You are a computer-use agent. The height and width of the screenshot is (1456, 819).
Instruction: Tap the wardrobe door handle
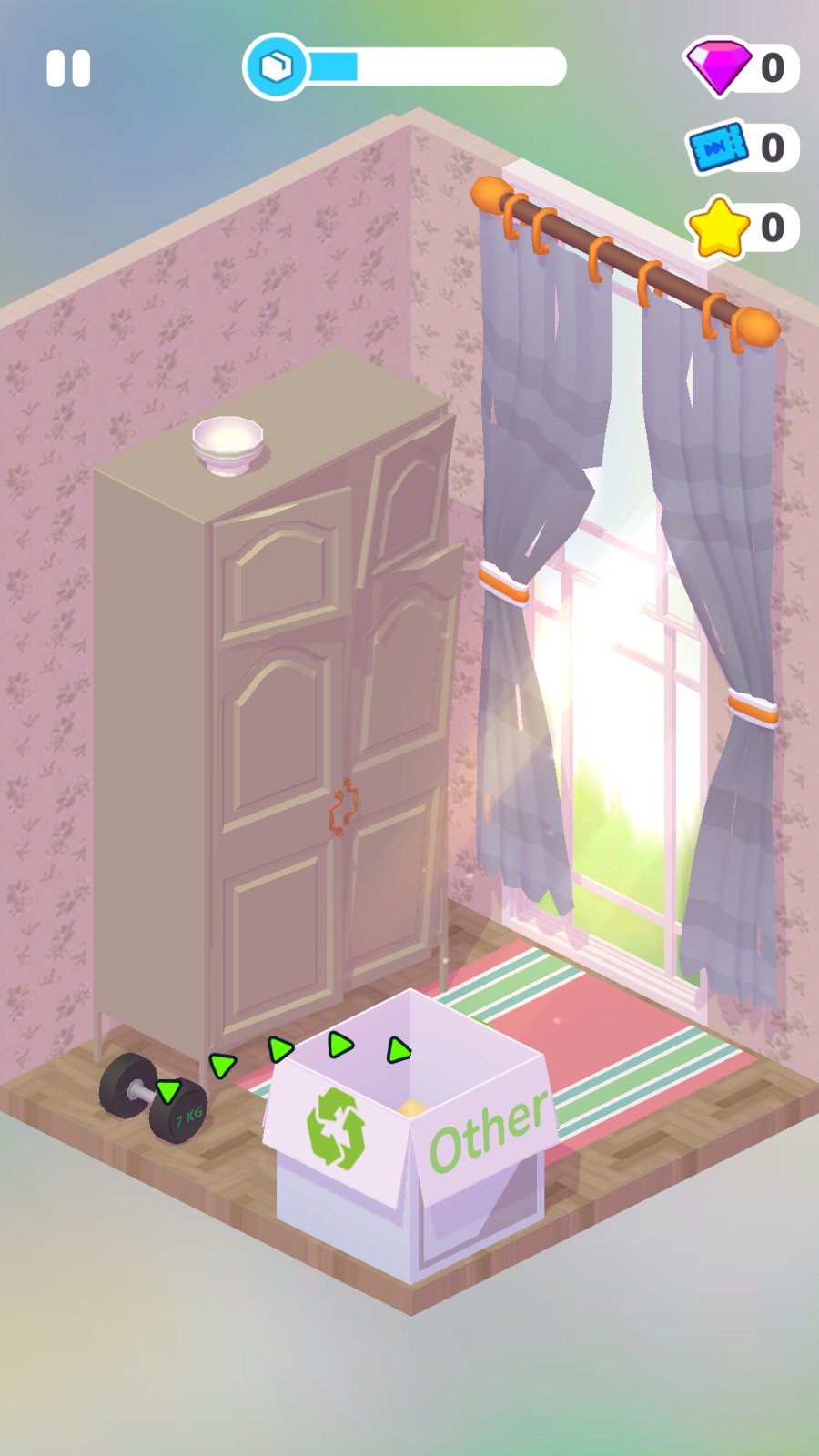[343, 806]
